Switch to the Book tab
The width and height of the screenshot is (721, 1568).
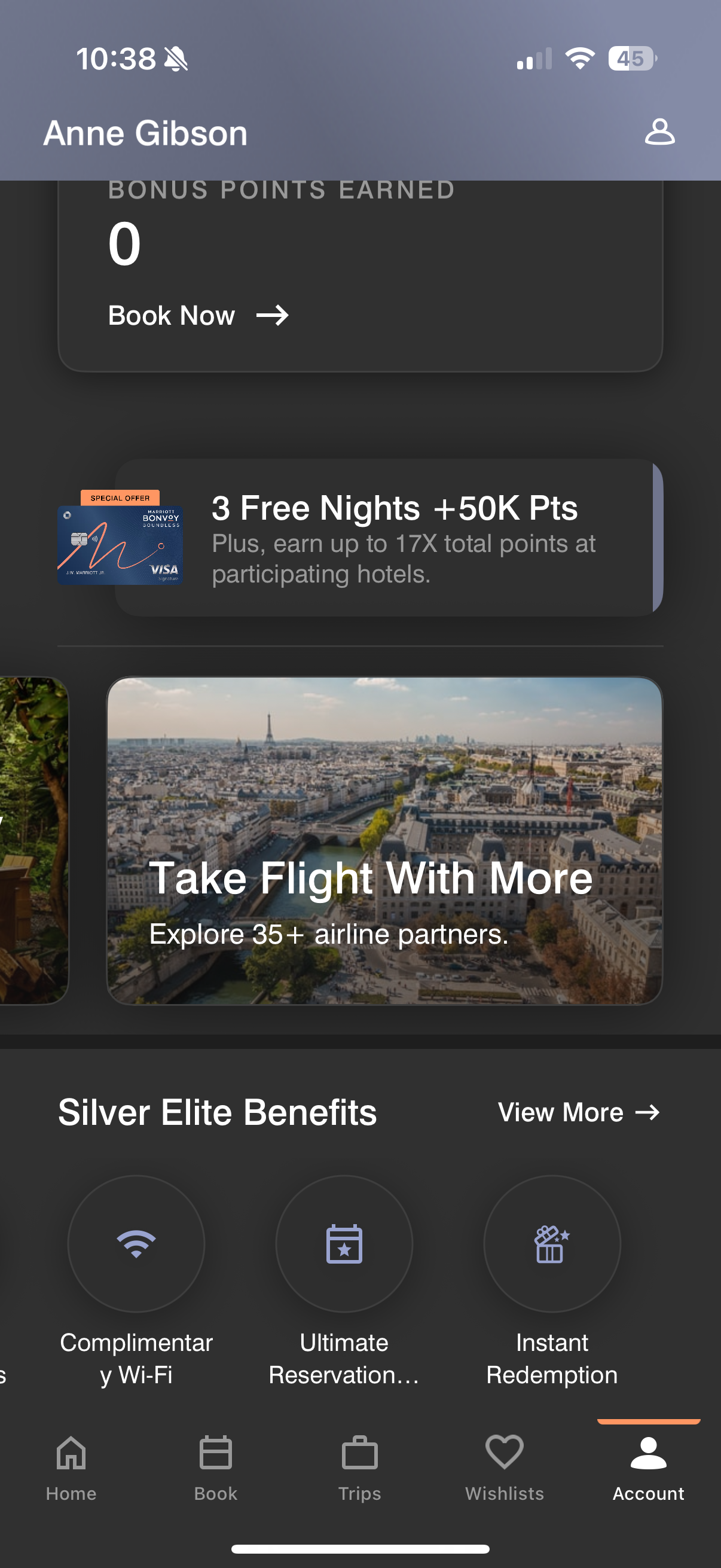pyautogui.click(x=215, y=1468)
